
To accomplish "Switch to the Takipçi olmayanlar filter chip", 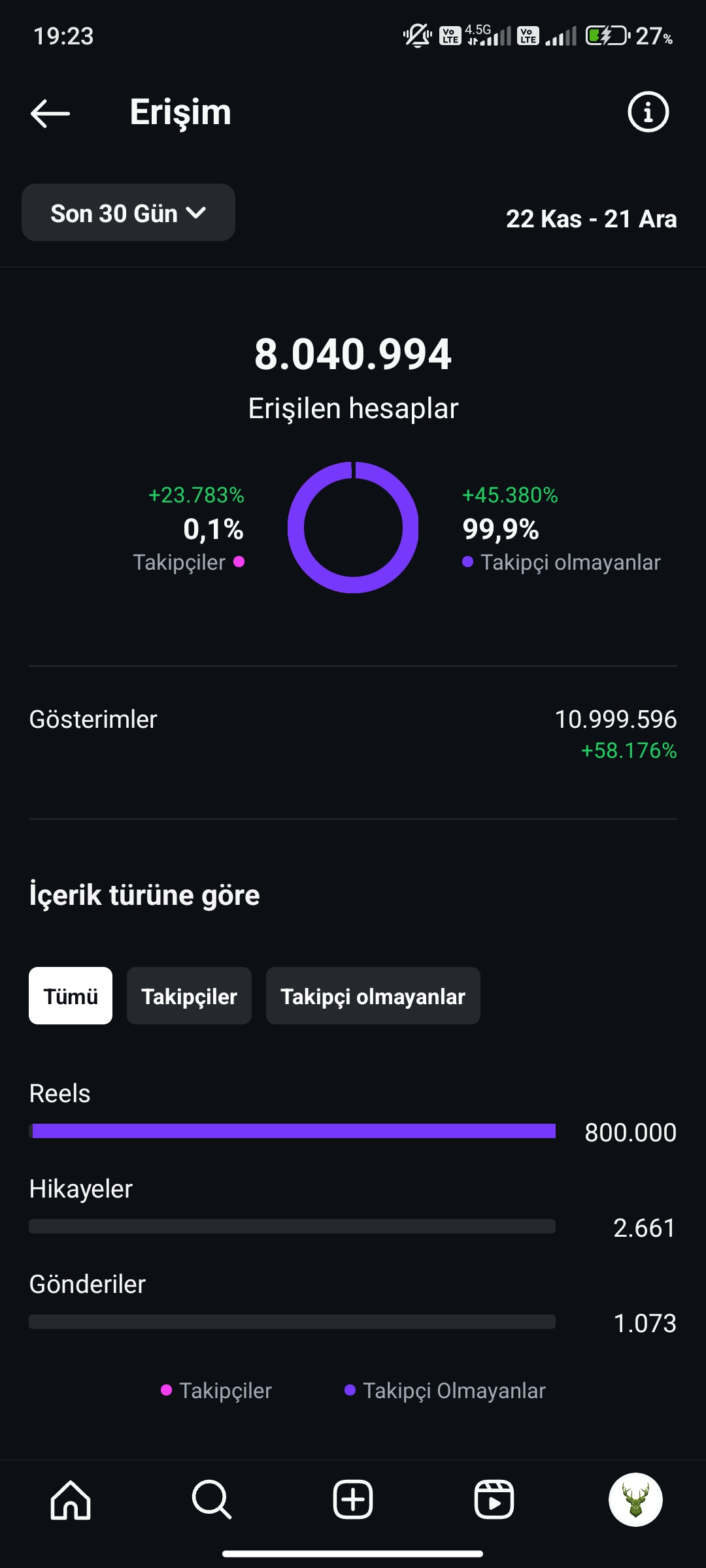I will click(373, 996).
